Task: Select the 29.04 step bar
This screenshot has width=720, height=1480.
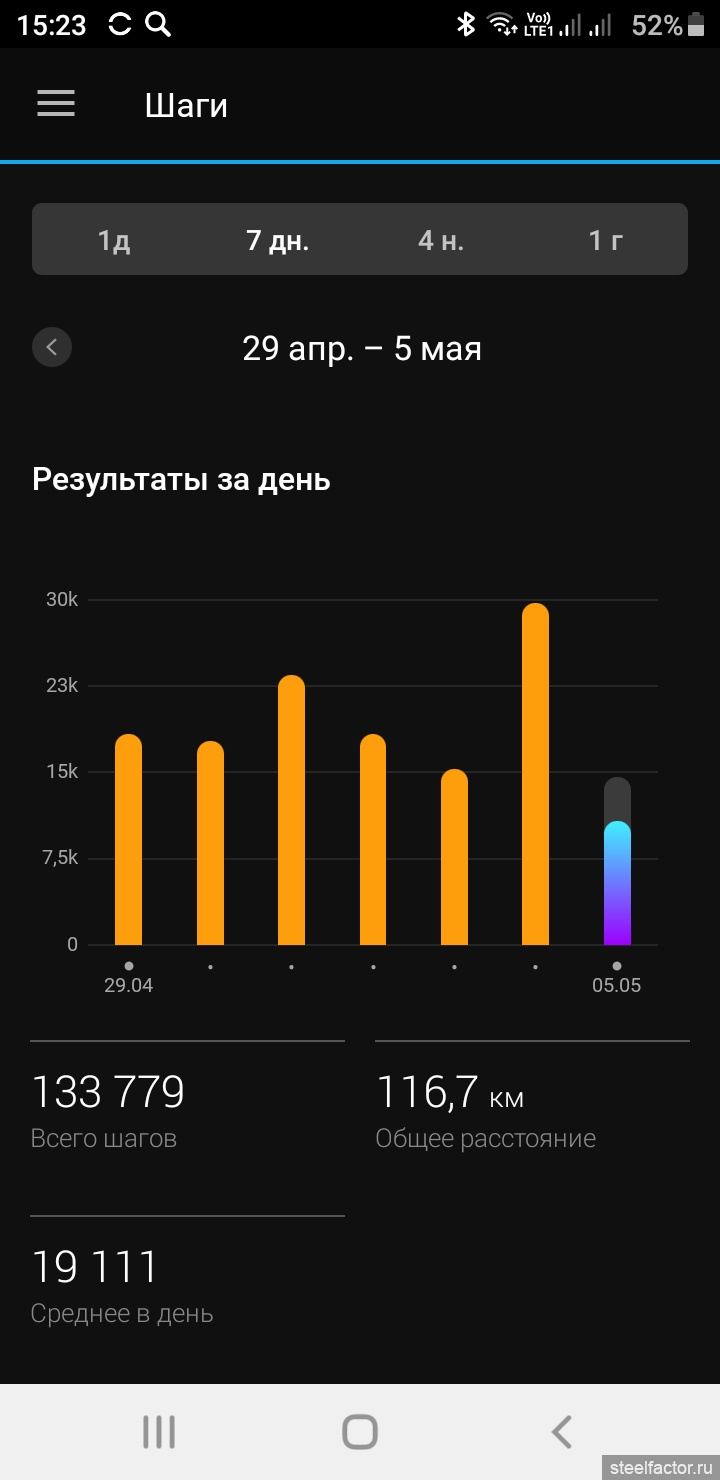Action: tap(128, 839)
